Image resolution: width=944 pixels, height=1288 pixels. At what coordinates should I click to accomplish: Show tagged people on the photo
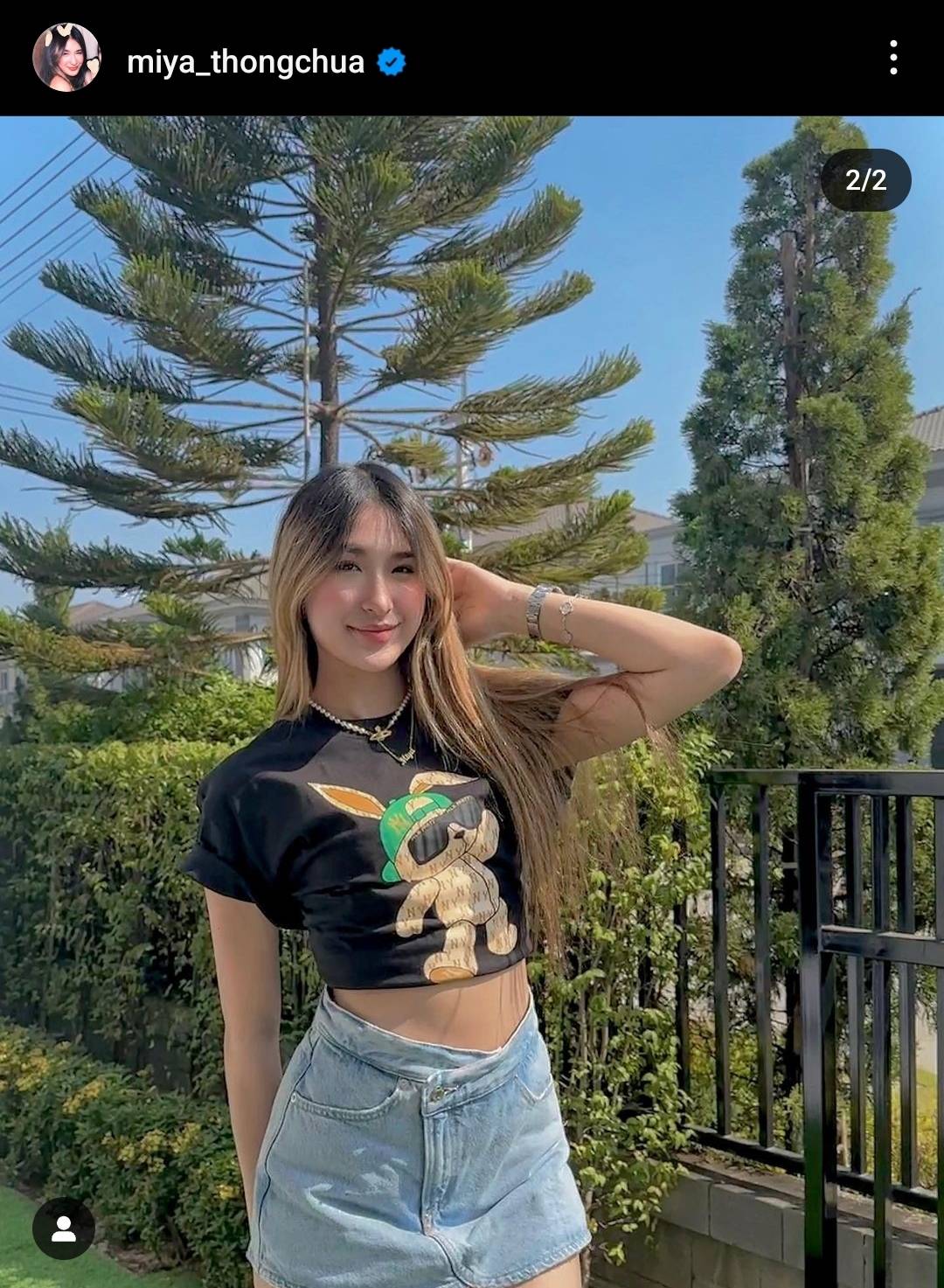[x=64, y=1229]
